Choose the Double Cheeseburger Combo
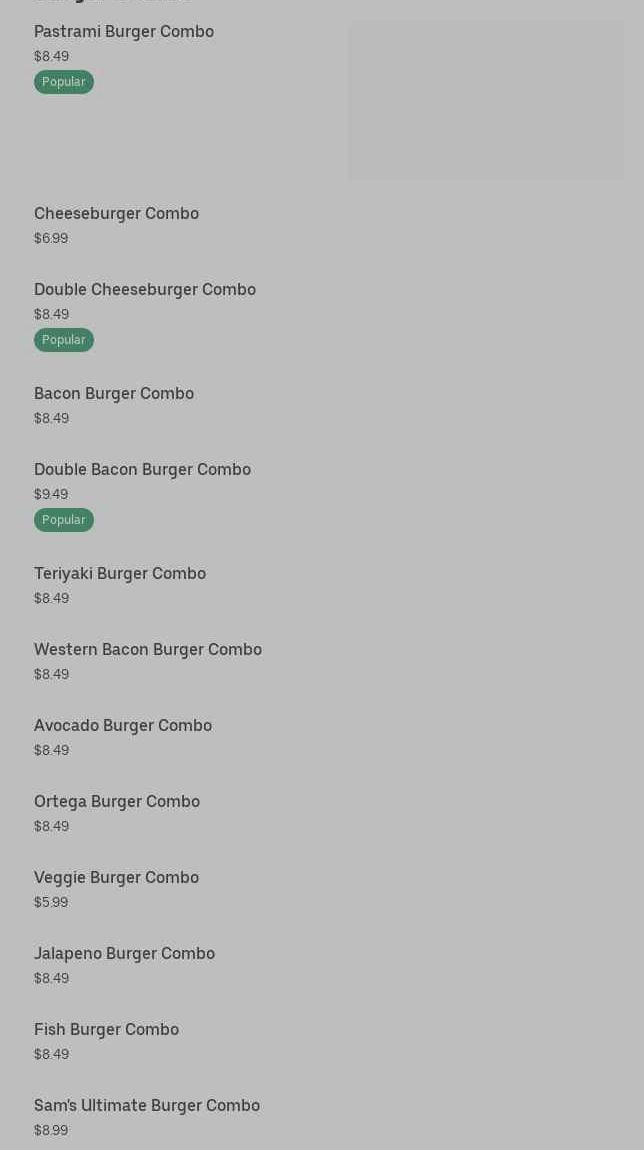This screenshot has width=644, height=1150. pos(145,290)
